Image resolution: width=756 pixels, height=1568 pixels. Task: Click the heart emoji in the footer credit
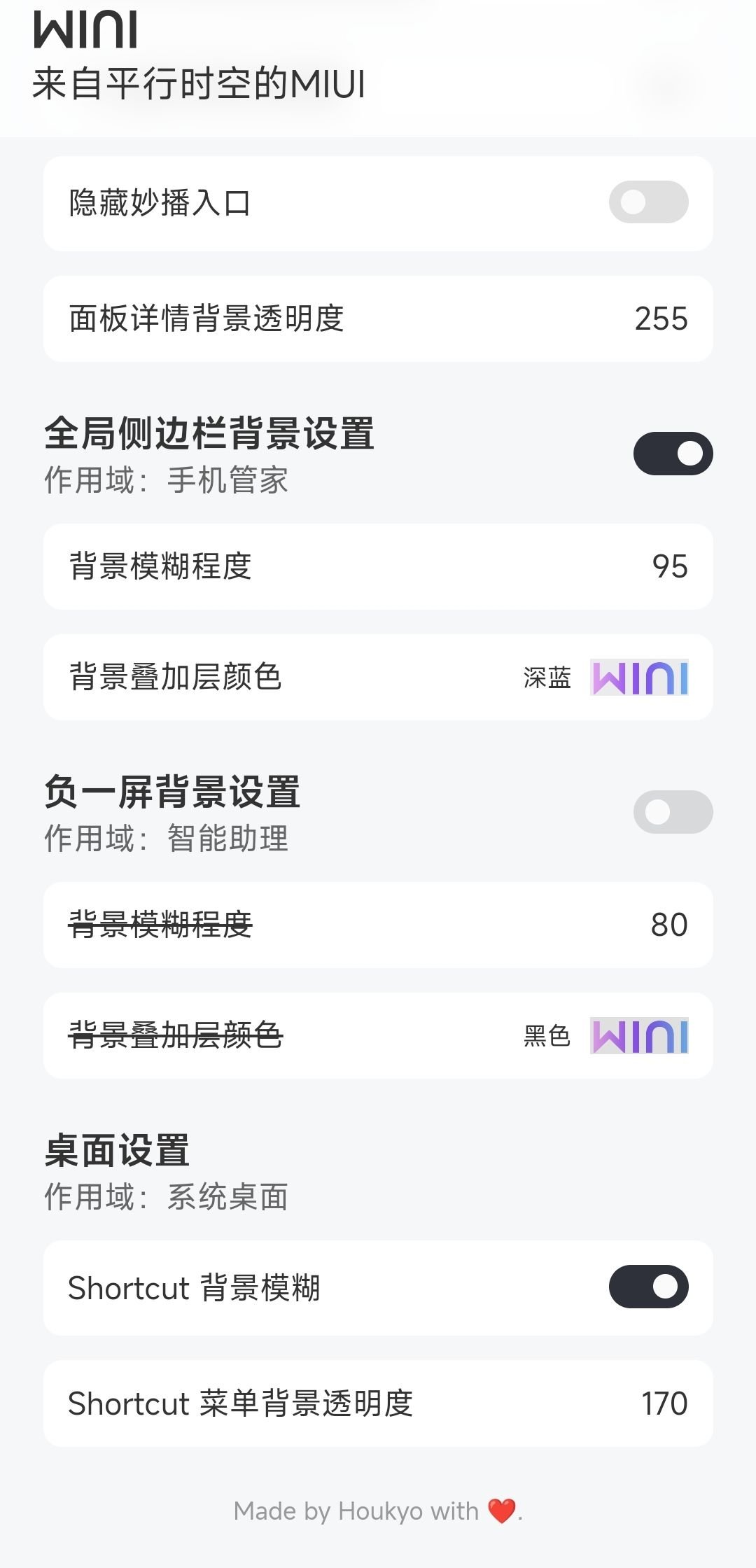[x=501, y=1511]
